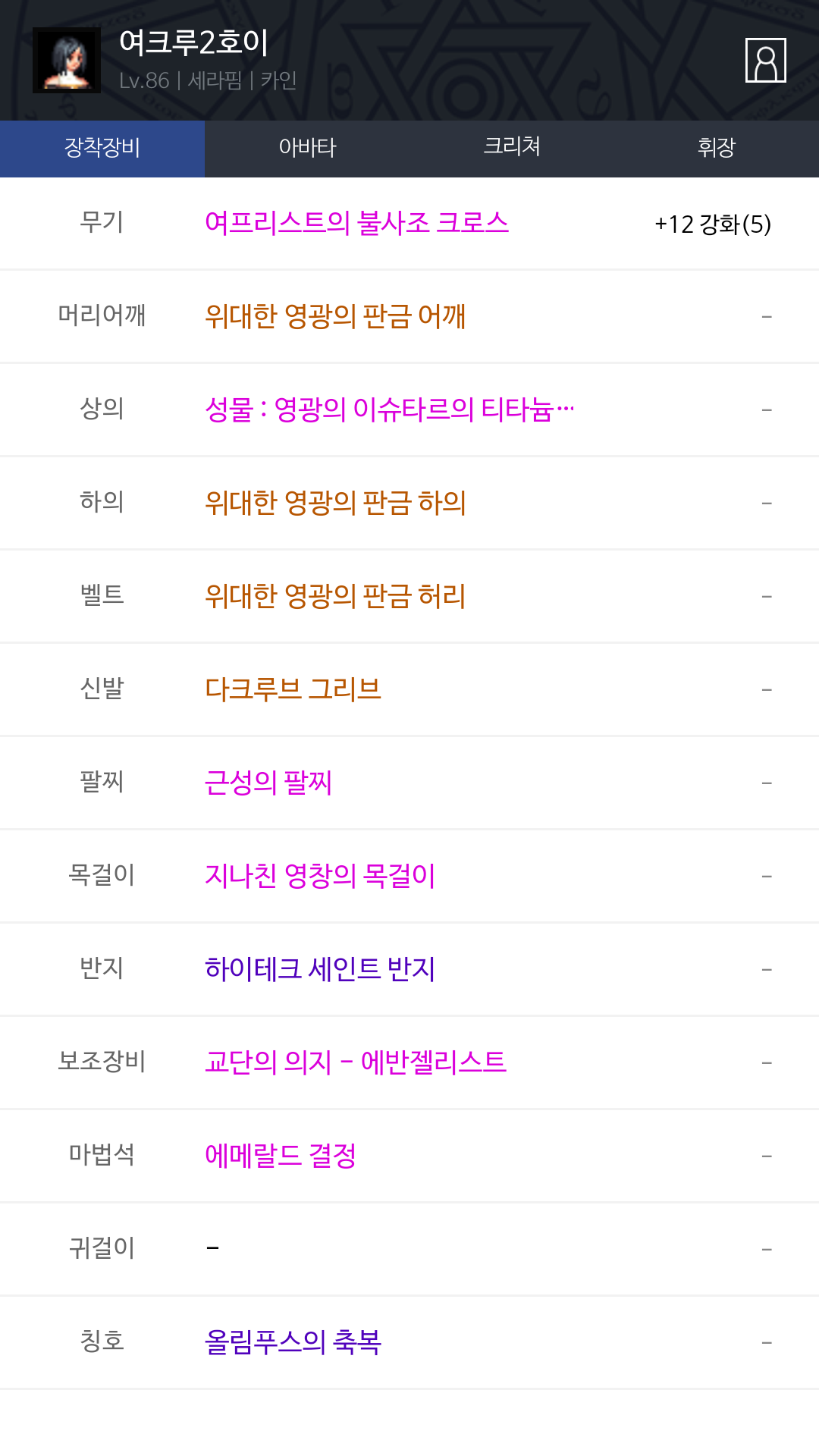Open the character profile icon
Image resolution: width=819 pixels, height=1456 pixels.
tap(765, 60)
